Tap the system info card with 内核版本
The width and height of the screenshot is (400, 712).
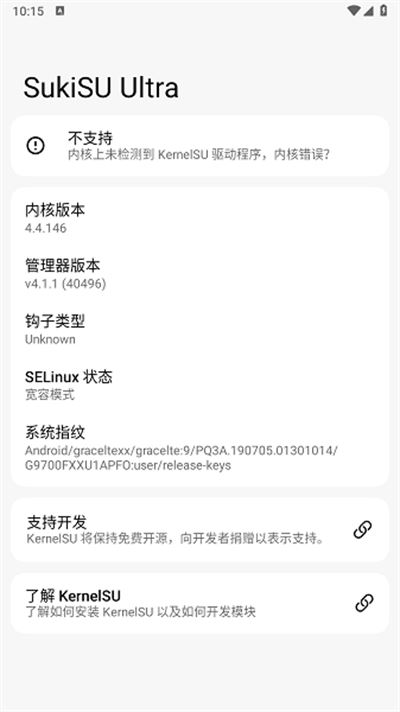pyautogui.click(x=200, y=337)
